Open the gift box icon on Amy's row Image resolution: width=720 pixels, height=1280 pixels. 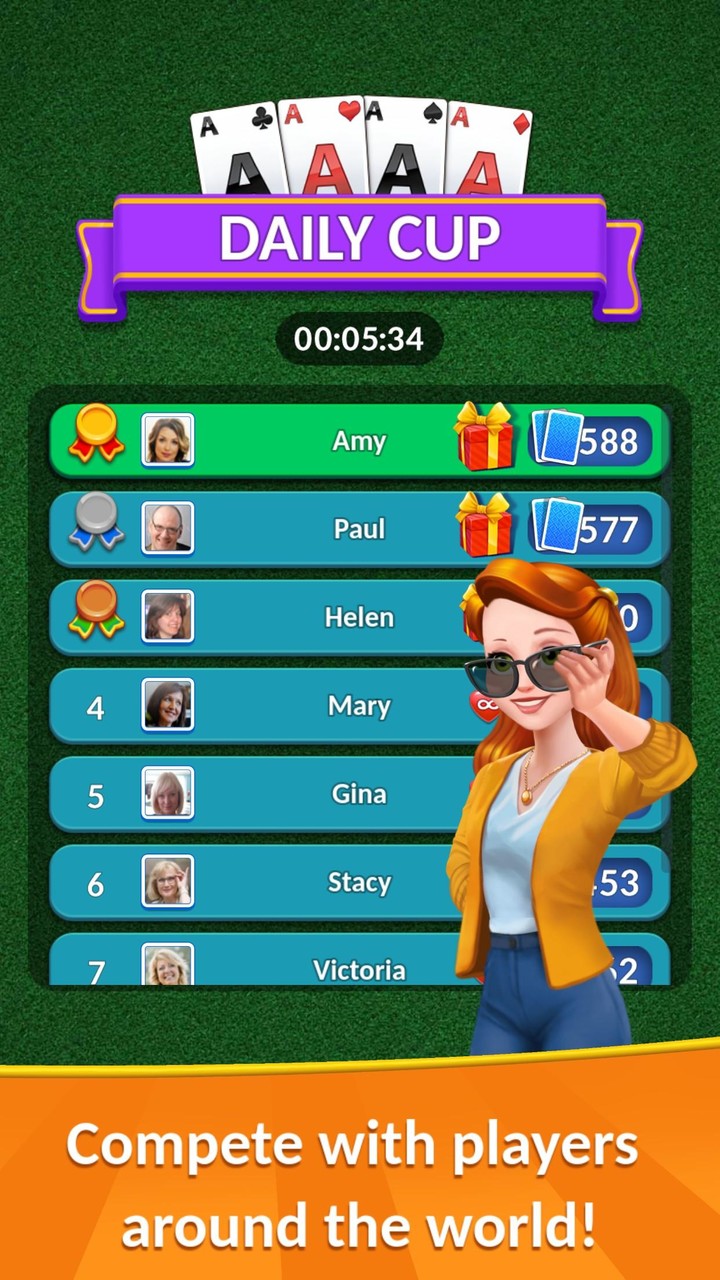tap(486, 437)
